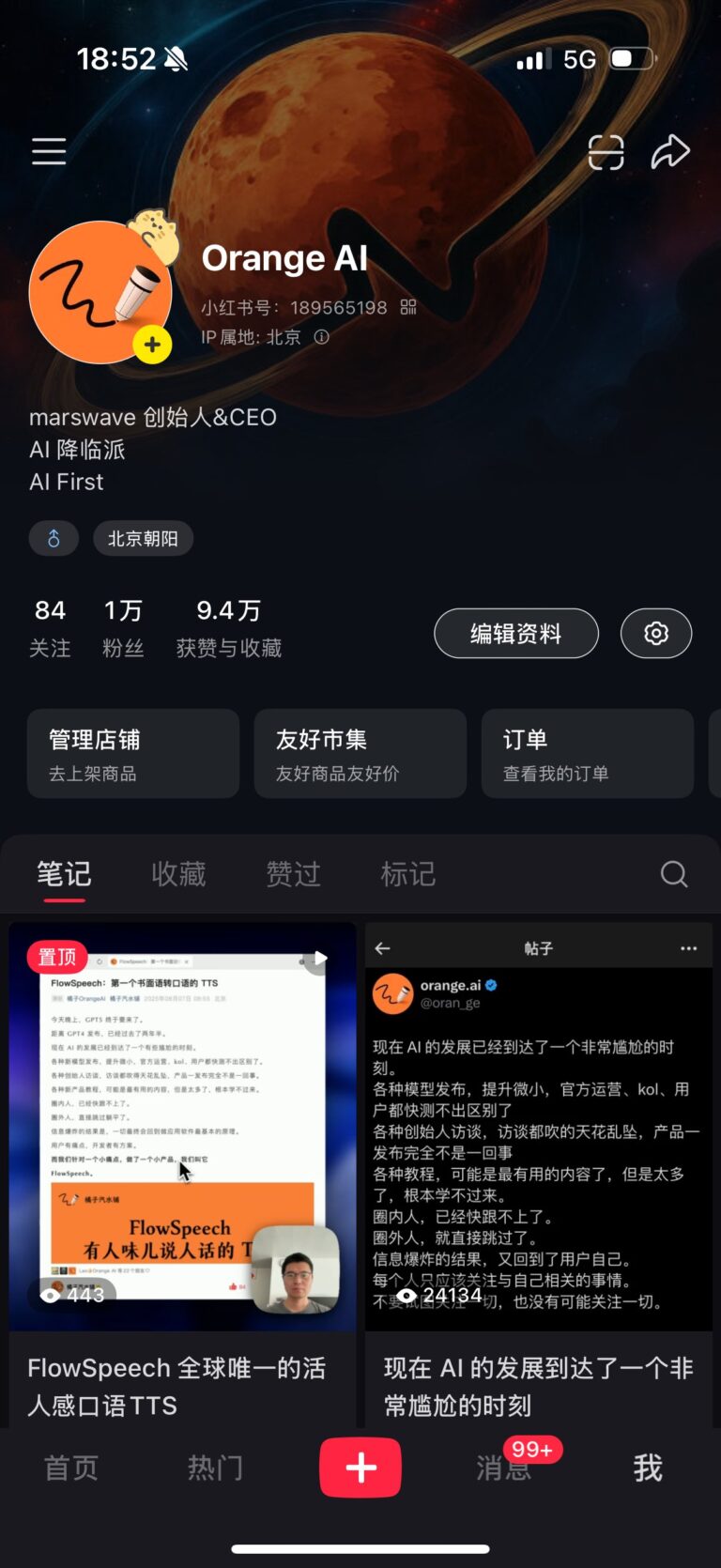This screenshot has width=721, height=1568.
Task: Open the pinned FlowSpeech note
Action: pos(182,1127)
